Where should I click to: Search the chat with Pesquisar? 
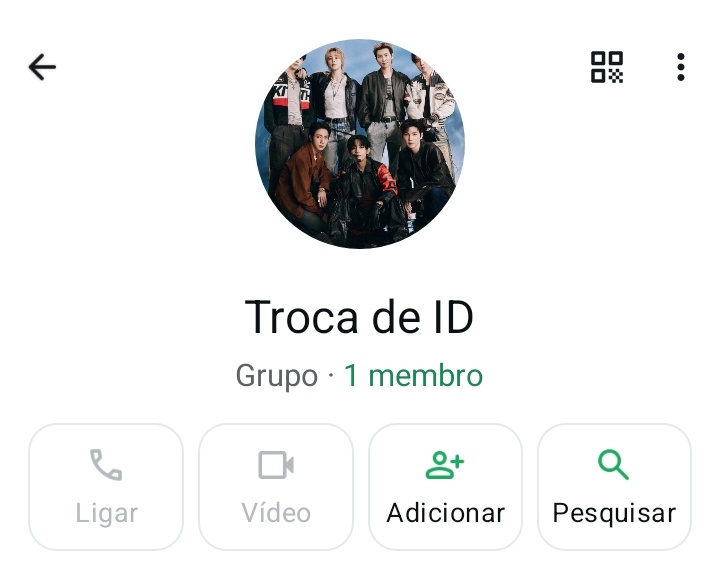pyautogui.click(x=614, y=487)
